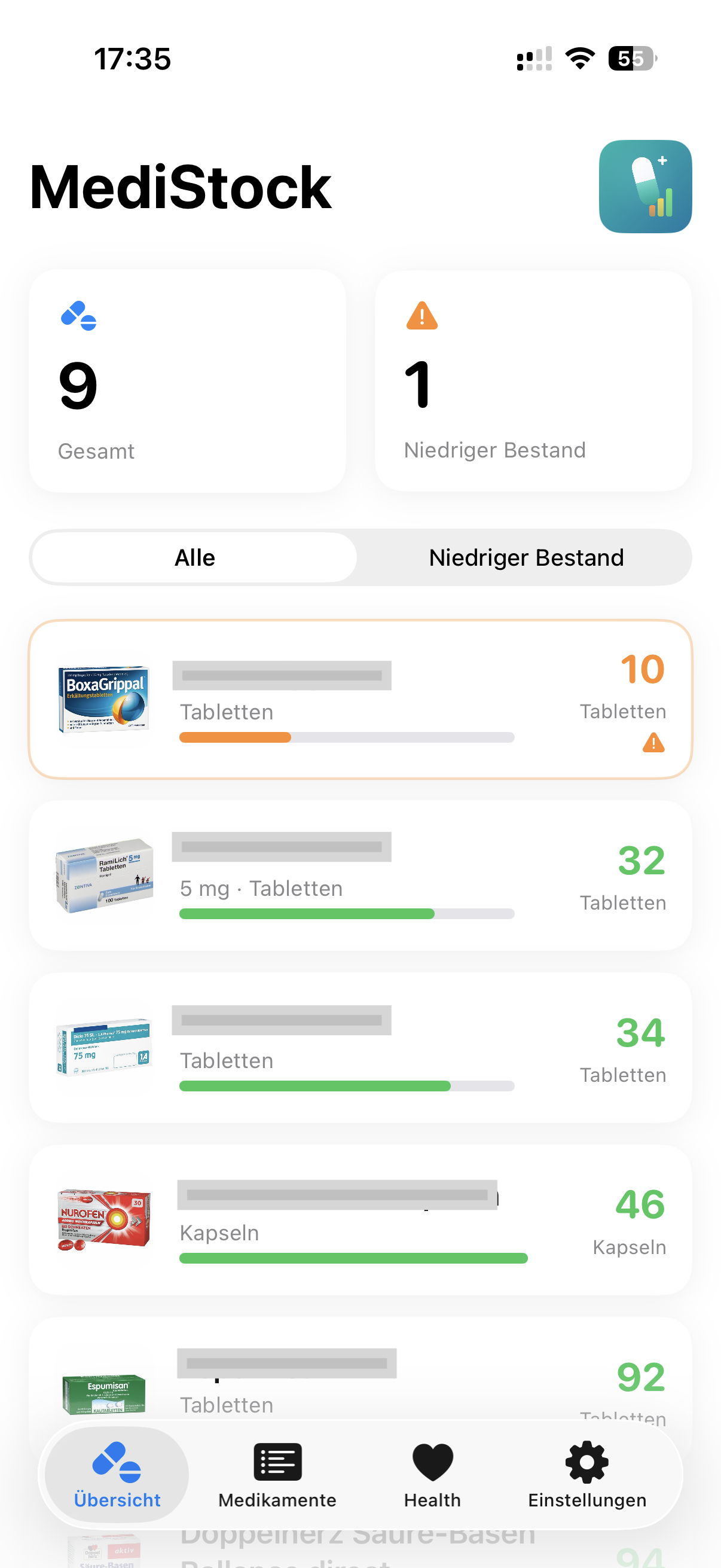The width and height of the screenshot is (721, 1568).
Task: Open details for the Nurofen Kapseln entry
Action: [360, 1218]
